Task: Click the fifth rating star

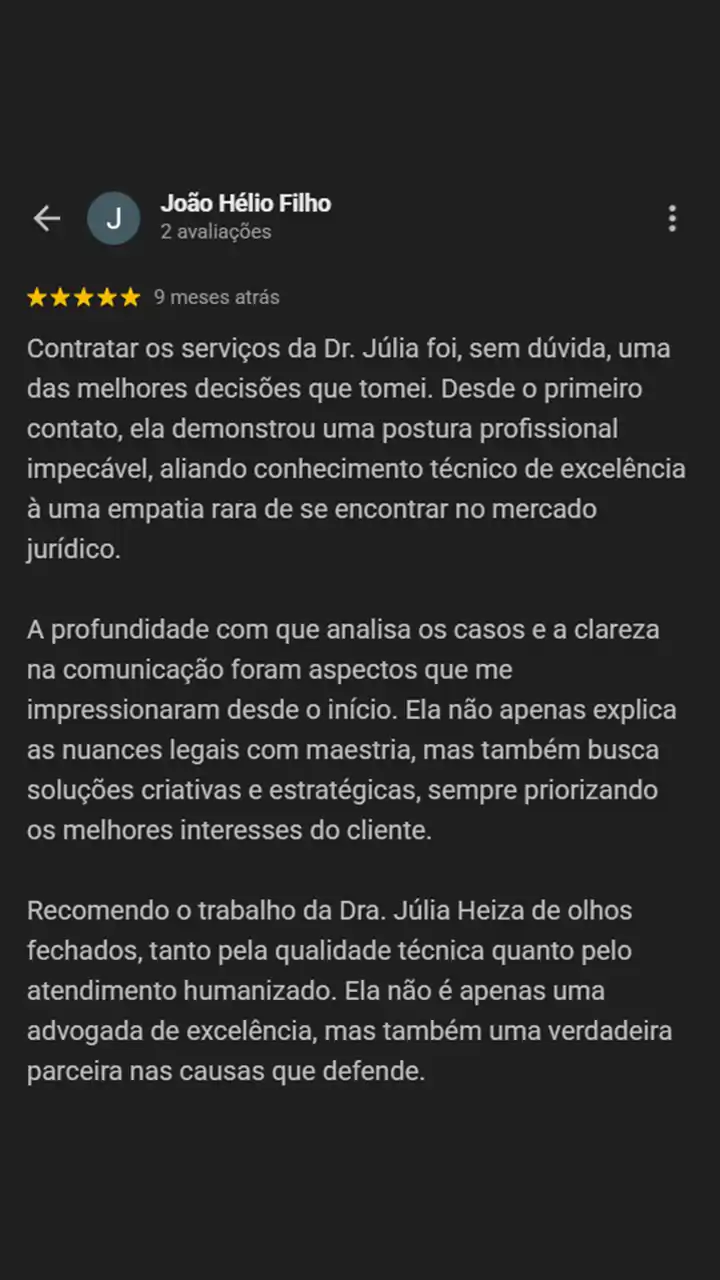Action: 132,296
